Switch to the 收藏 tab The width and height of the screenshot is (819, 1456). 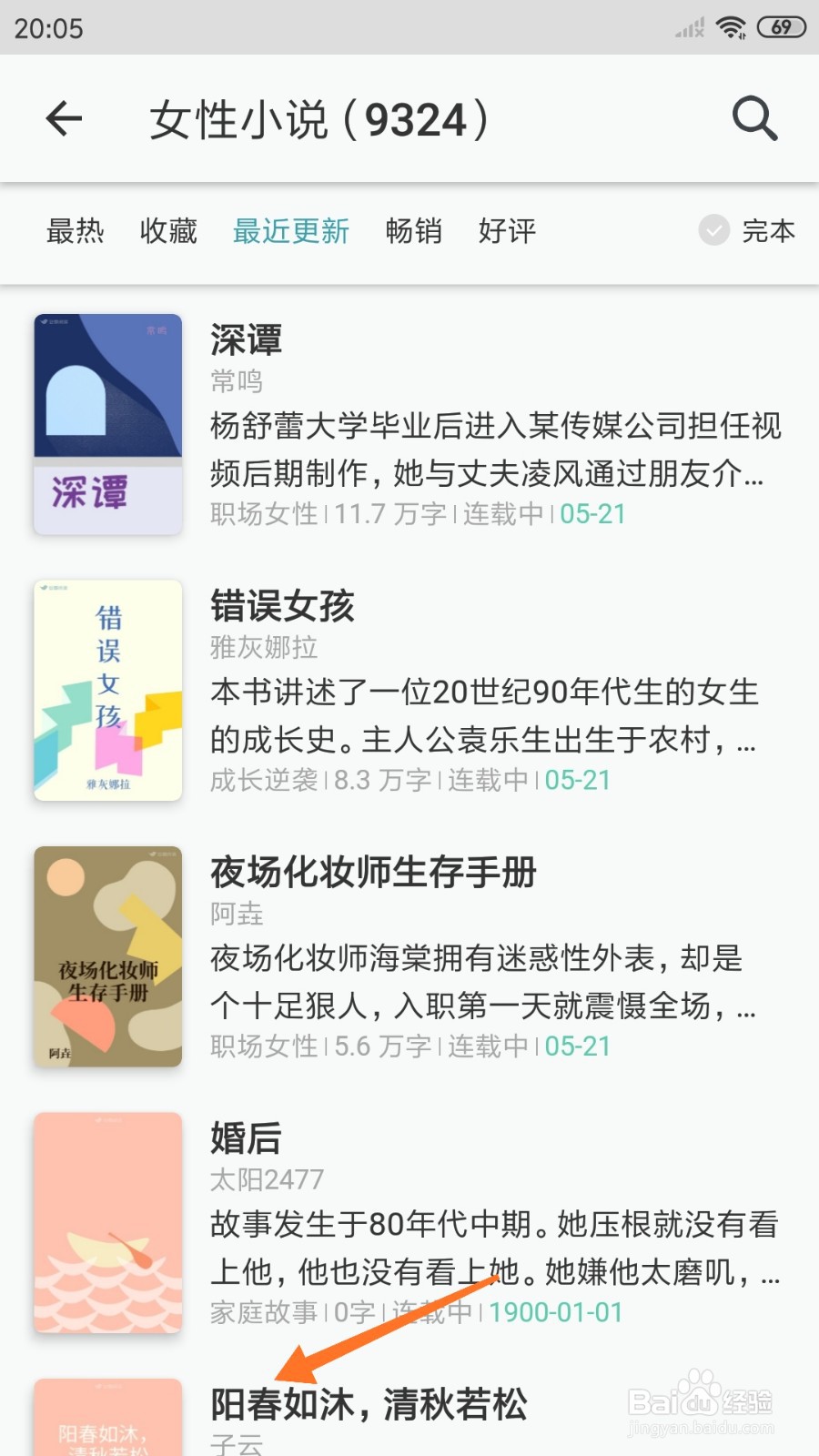click(x=167, y=232)
